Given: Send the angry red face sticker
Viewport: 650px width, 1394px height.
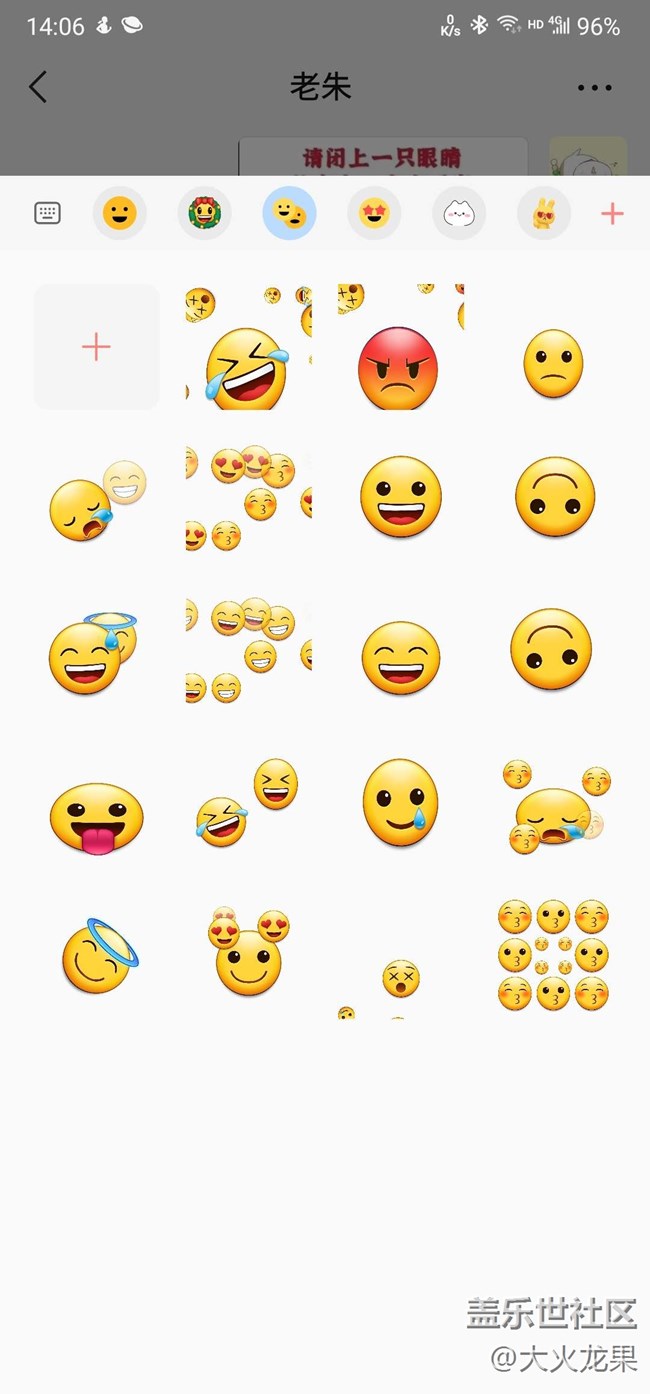Looking at the screenshot, I should tap(399, 366).
